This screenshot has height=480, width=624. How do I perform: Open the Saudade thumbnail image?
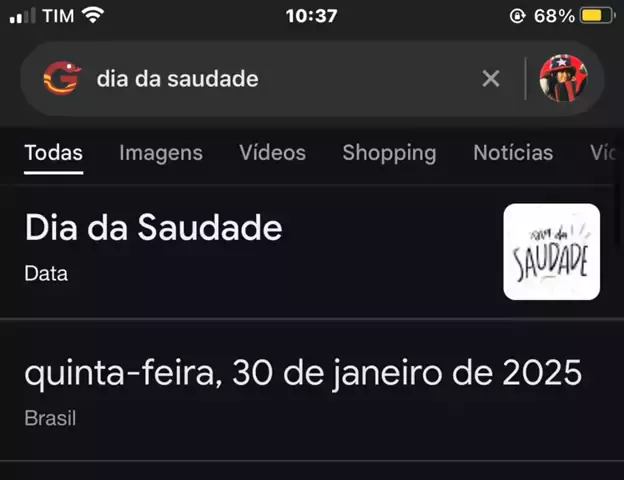(x=551, y=252)
